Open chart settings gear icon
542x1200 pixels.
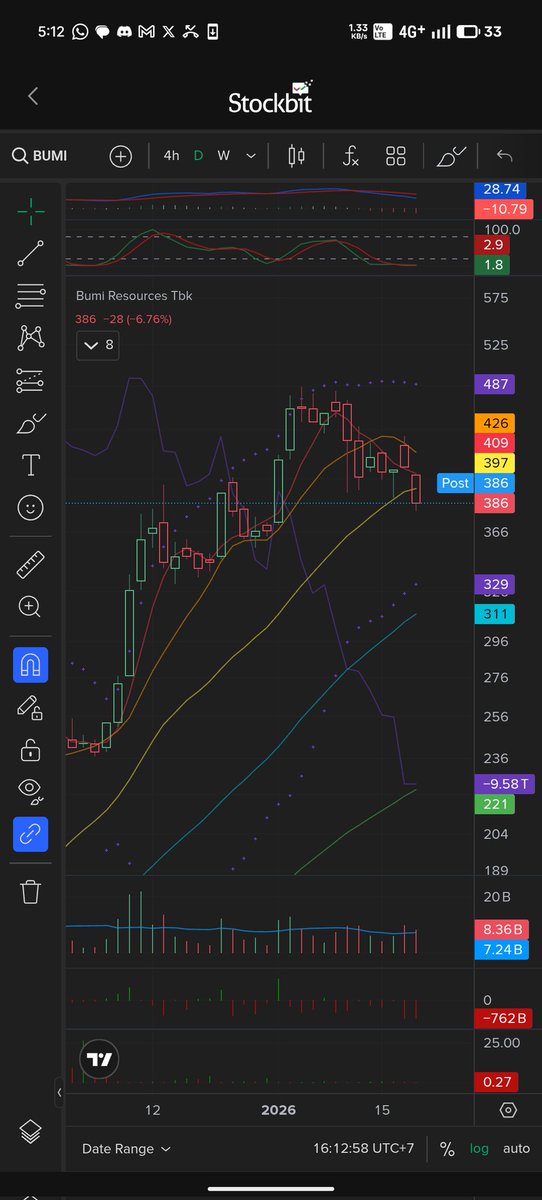(508, 1110)
